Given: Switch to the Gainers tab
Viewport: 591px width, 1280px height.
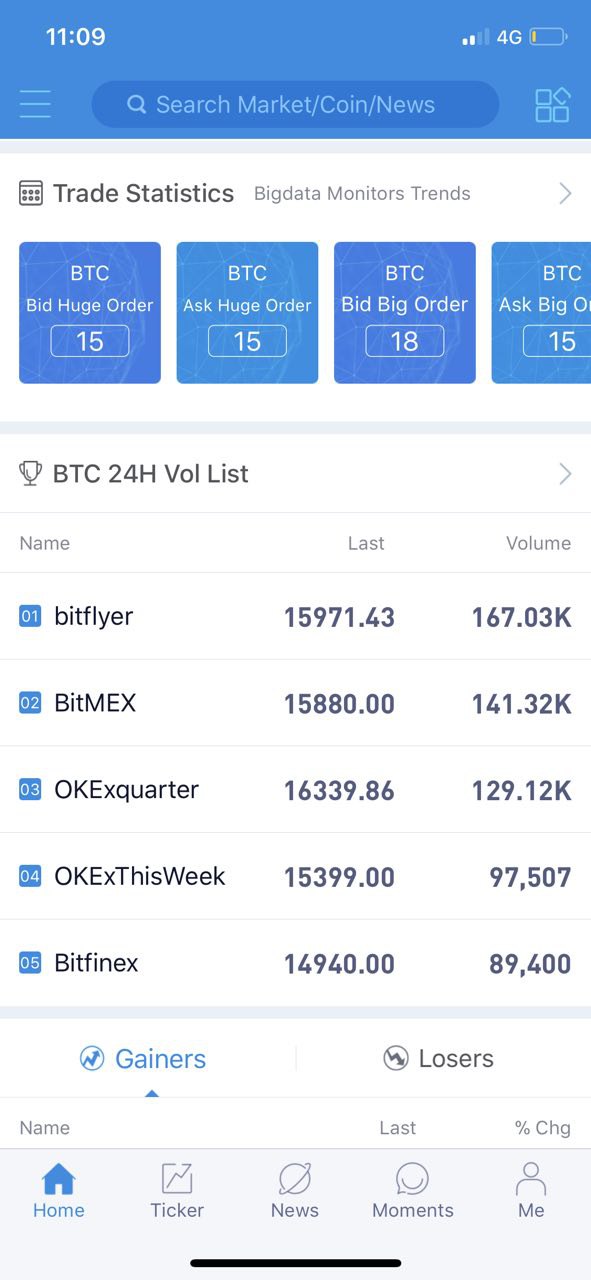Looking at the screenshot, I should point(143,1058).
